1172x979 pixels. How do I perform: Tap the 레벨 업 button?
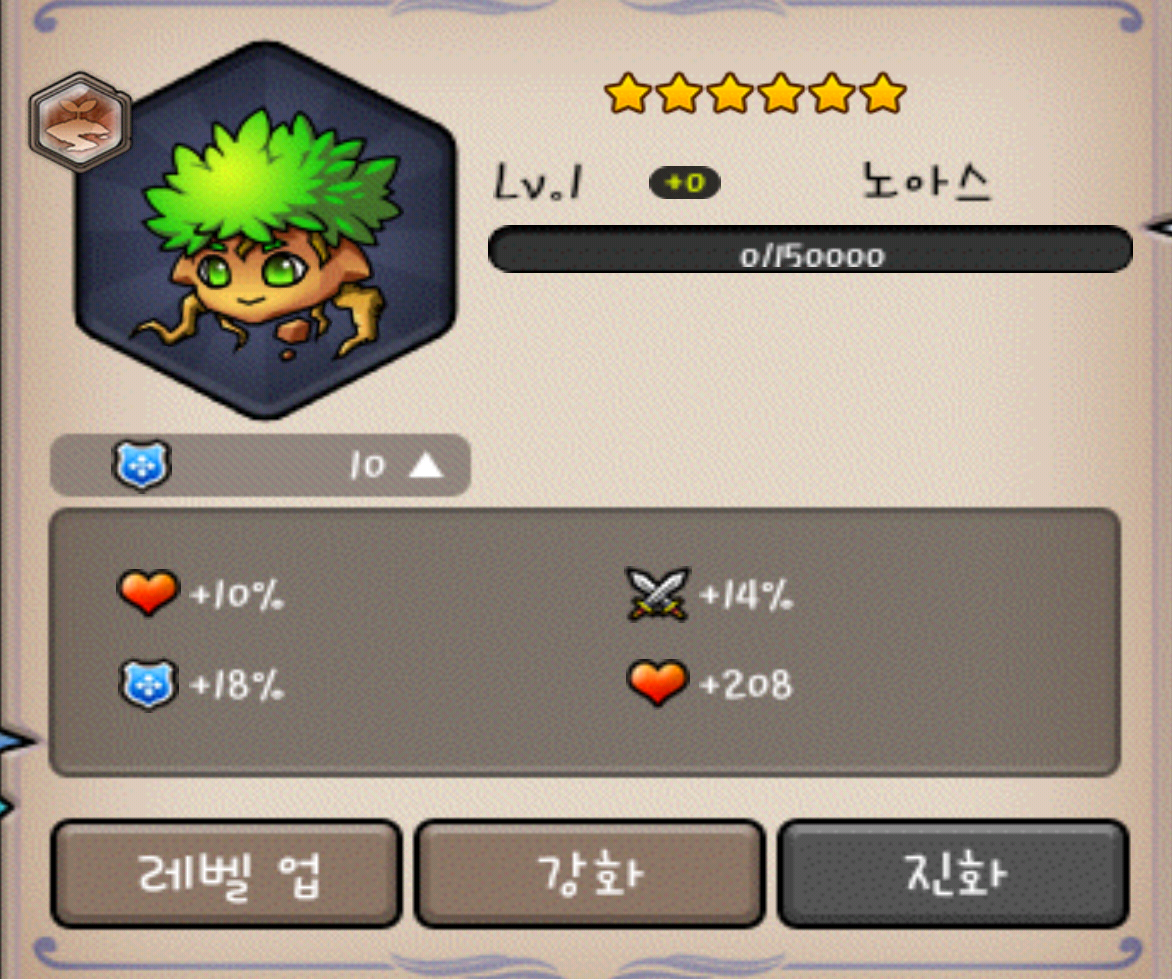pyautogui.click(x=227, y=874)
